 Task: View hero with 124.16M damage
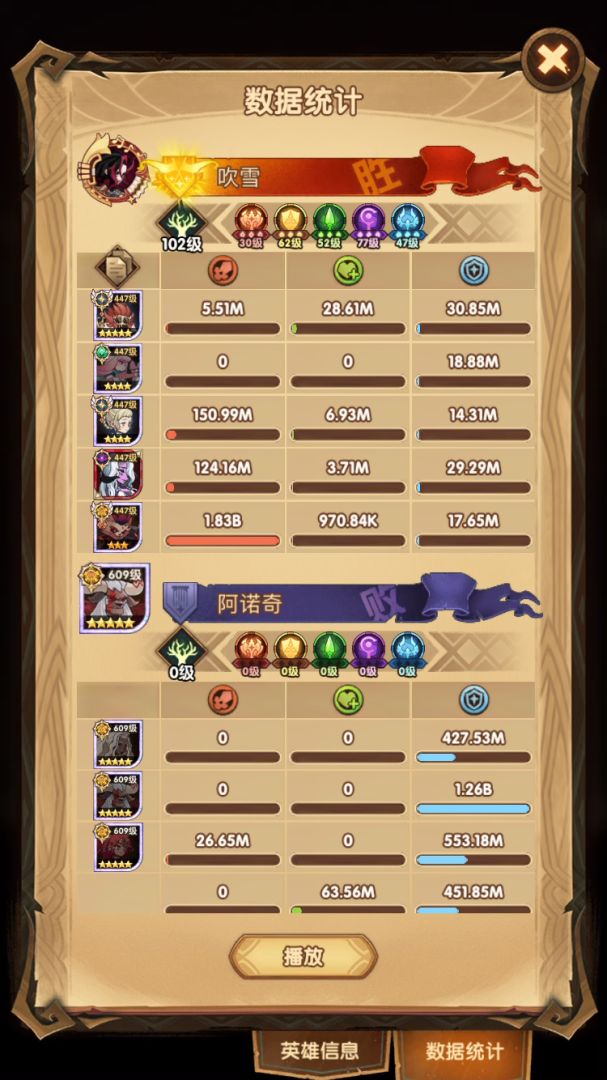pos(118,474)
